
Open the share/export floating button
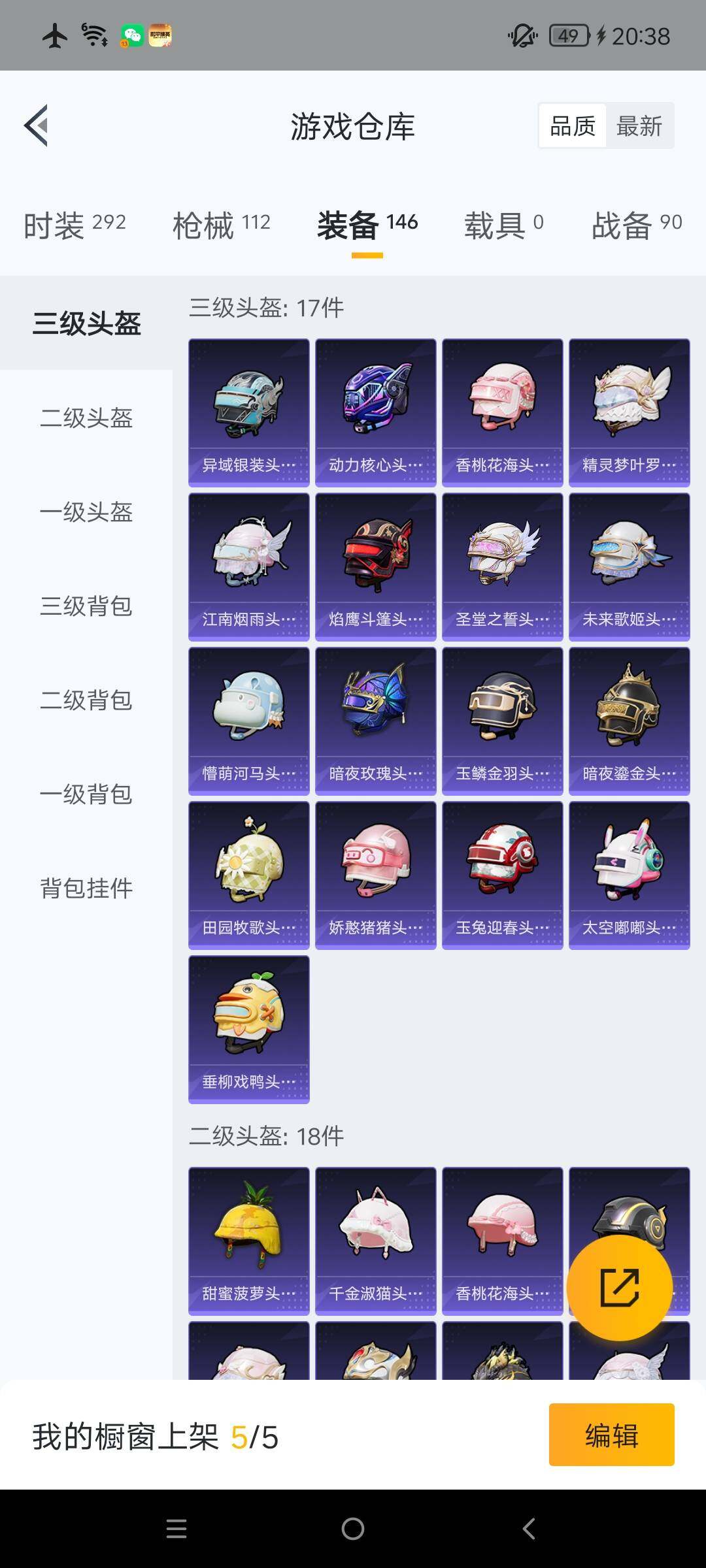pyautogui.click(x=620, y=1288)
